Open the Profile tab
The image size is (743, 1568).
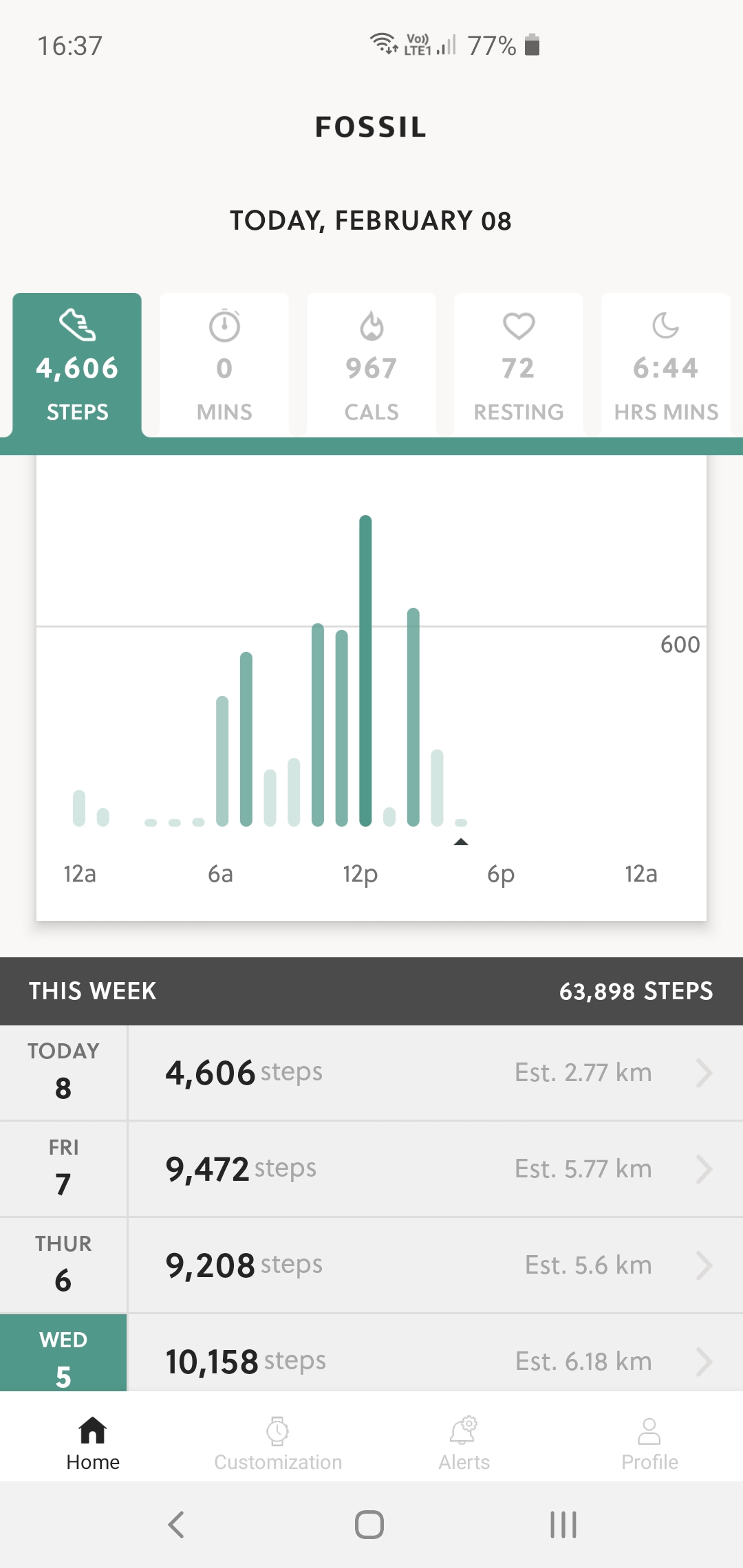coord(649,1444)
